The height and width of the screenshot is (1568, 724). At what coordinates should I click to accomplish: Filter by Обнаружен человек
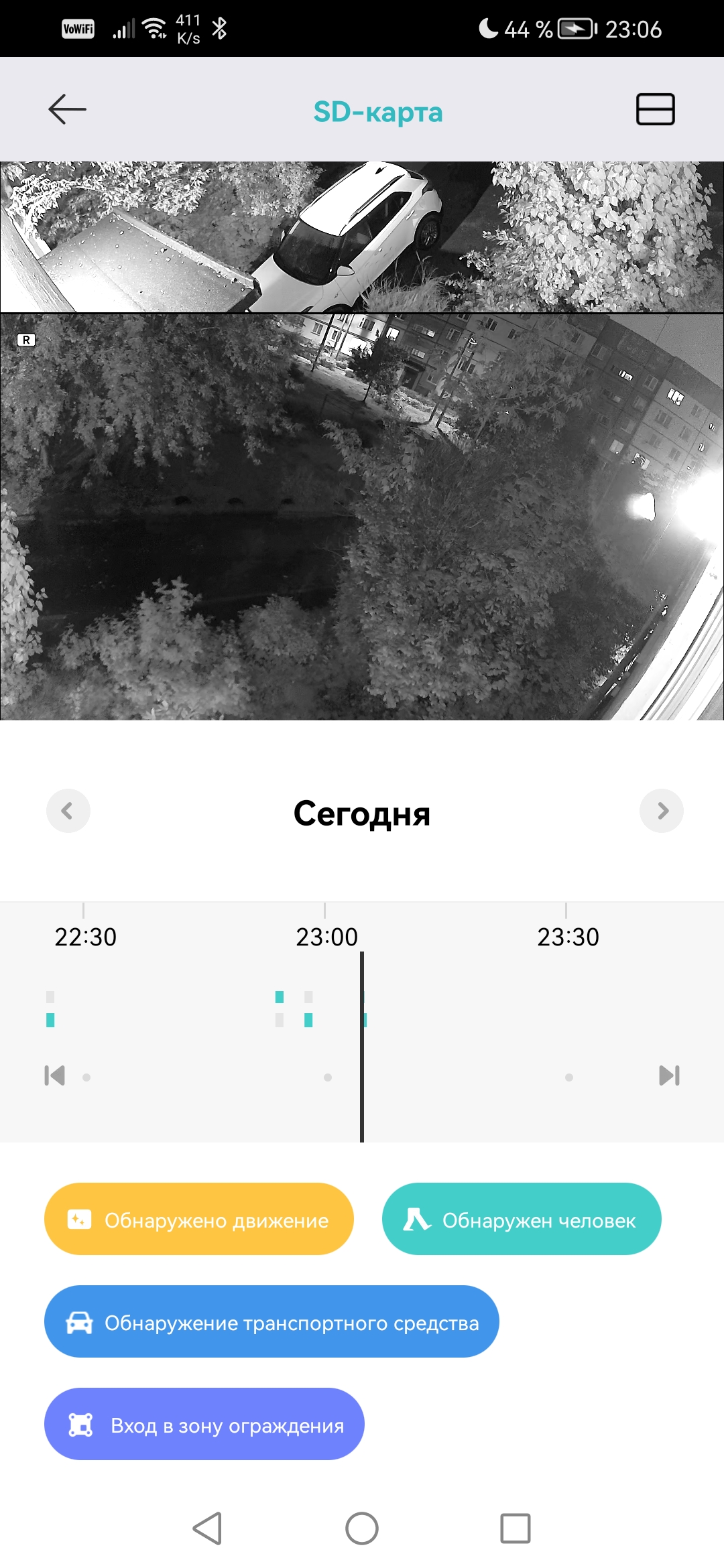pos(522,1219)
